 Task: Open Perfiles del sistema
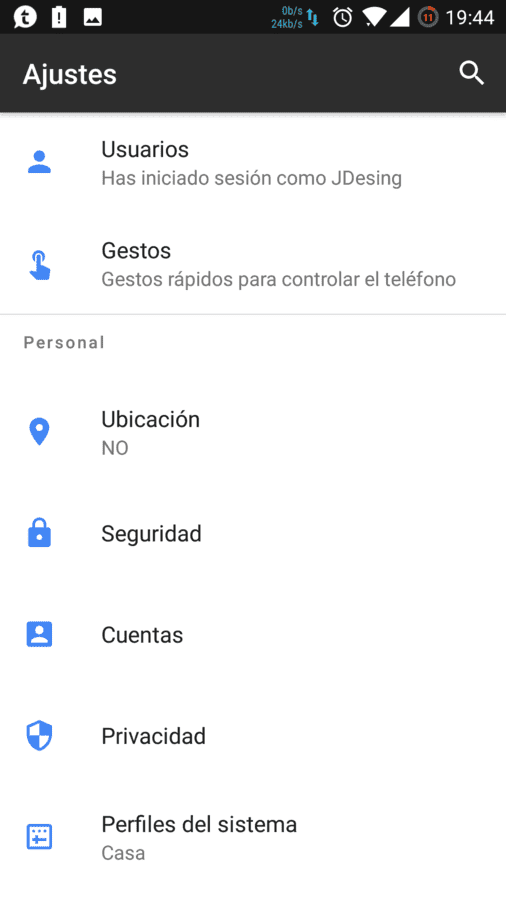(x=253, y=837)
